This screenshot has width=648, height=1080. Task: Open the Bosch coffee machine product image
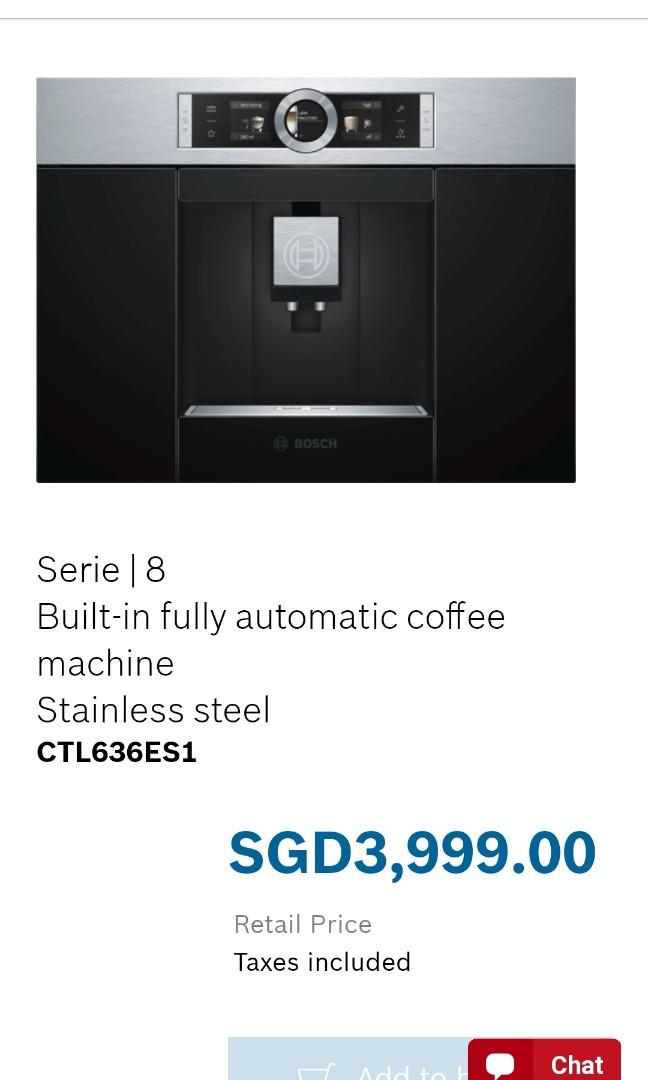coord(306,280)
